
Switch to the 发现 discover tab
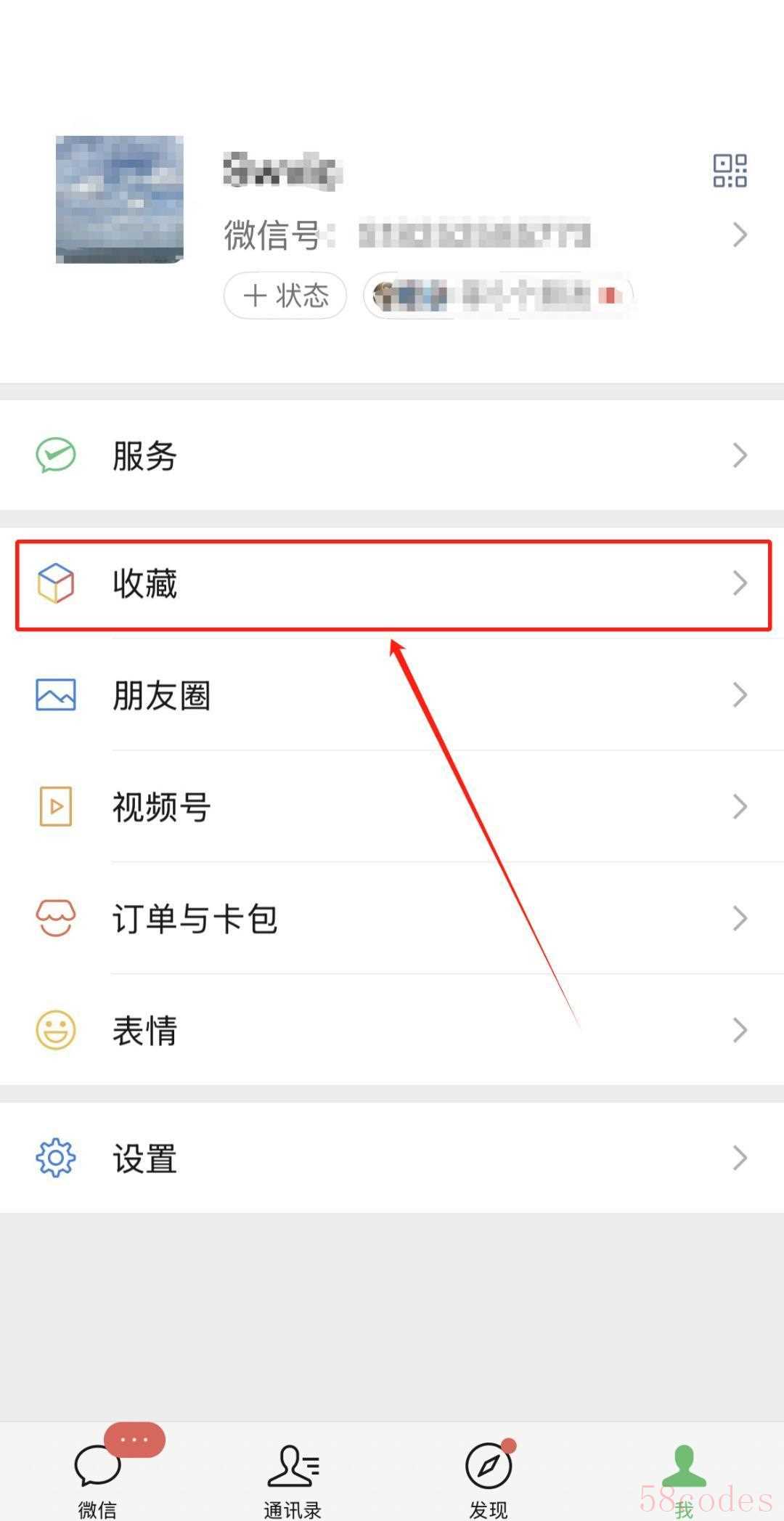[489, 1475]
